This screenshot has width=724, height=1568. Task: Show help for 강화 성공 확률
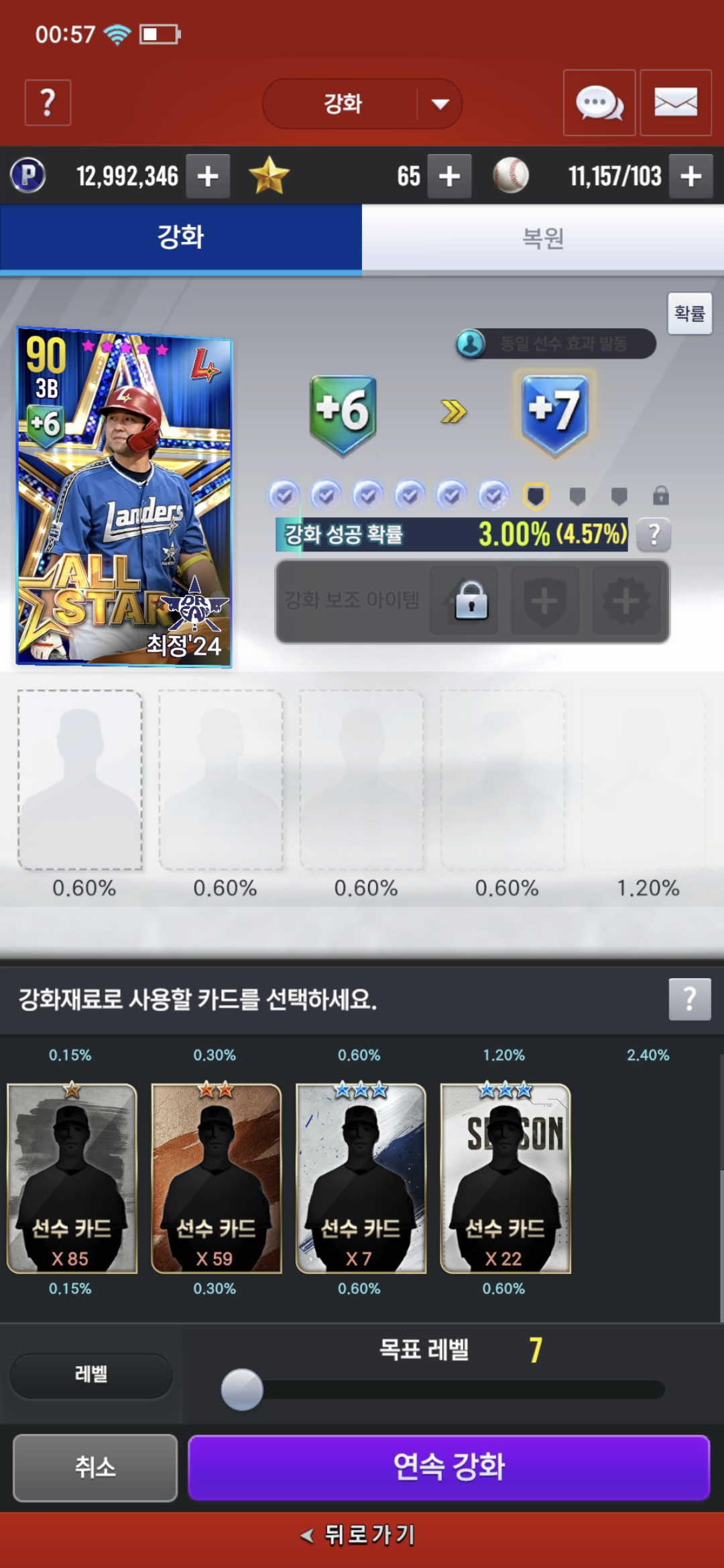[654, 535]
